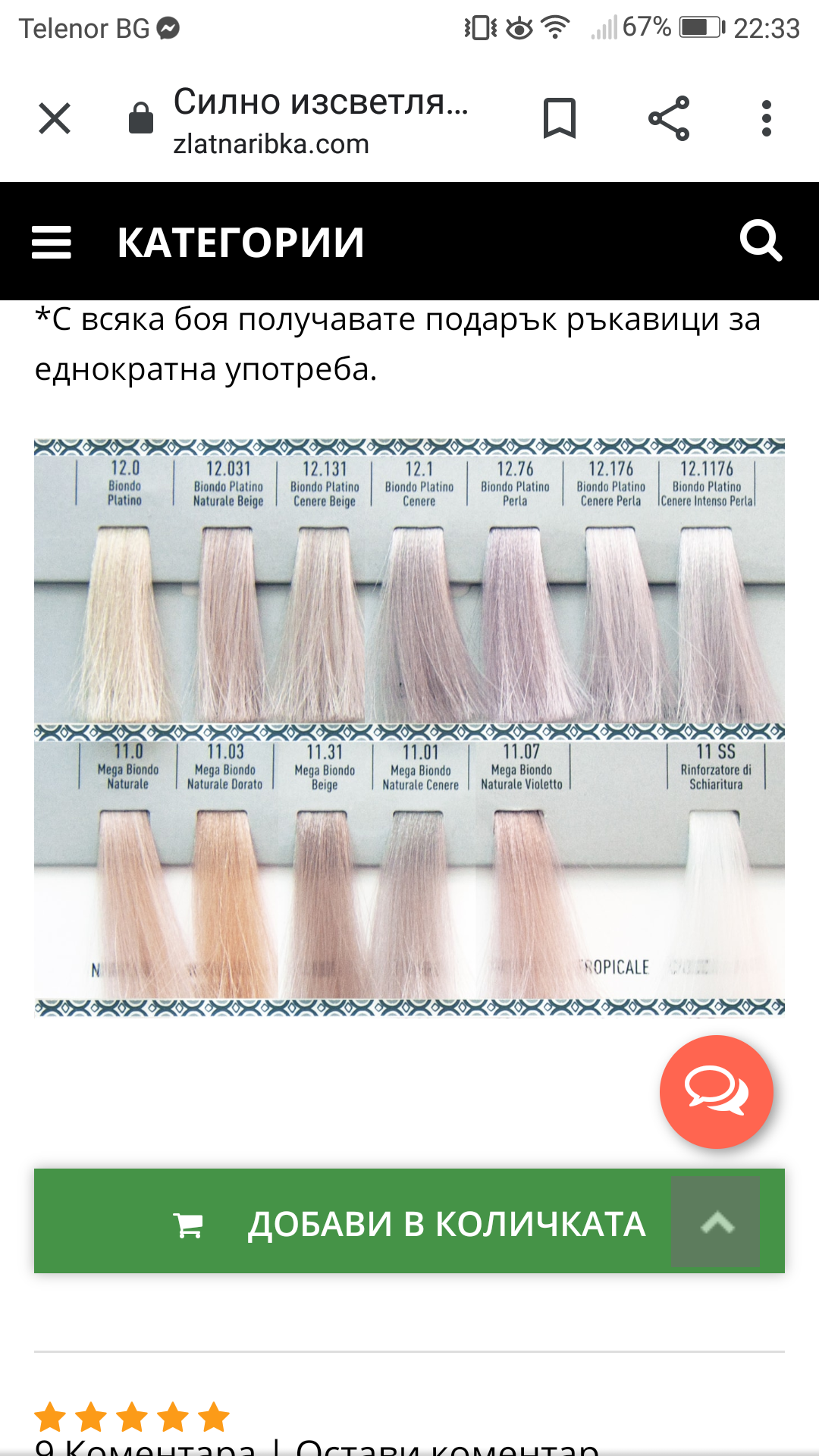This screenshot has height=1456, width=819.
Task: Jump back to top with arrow button
Action: click(716, 1222)
